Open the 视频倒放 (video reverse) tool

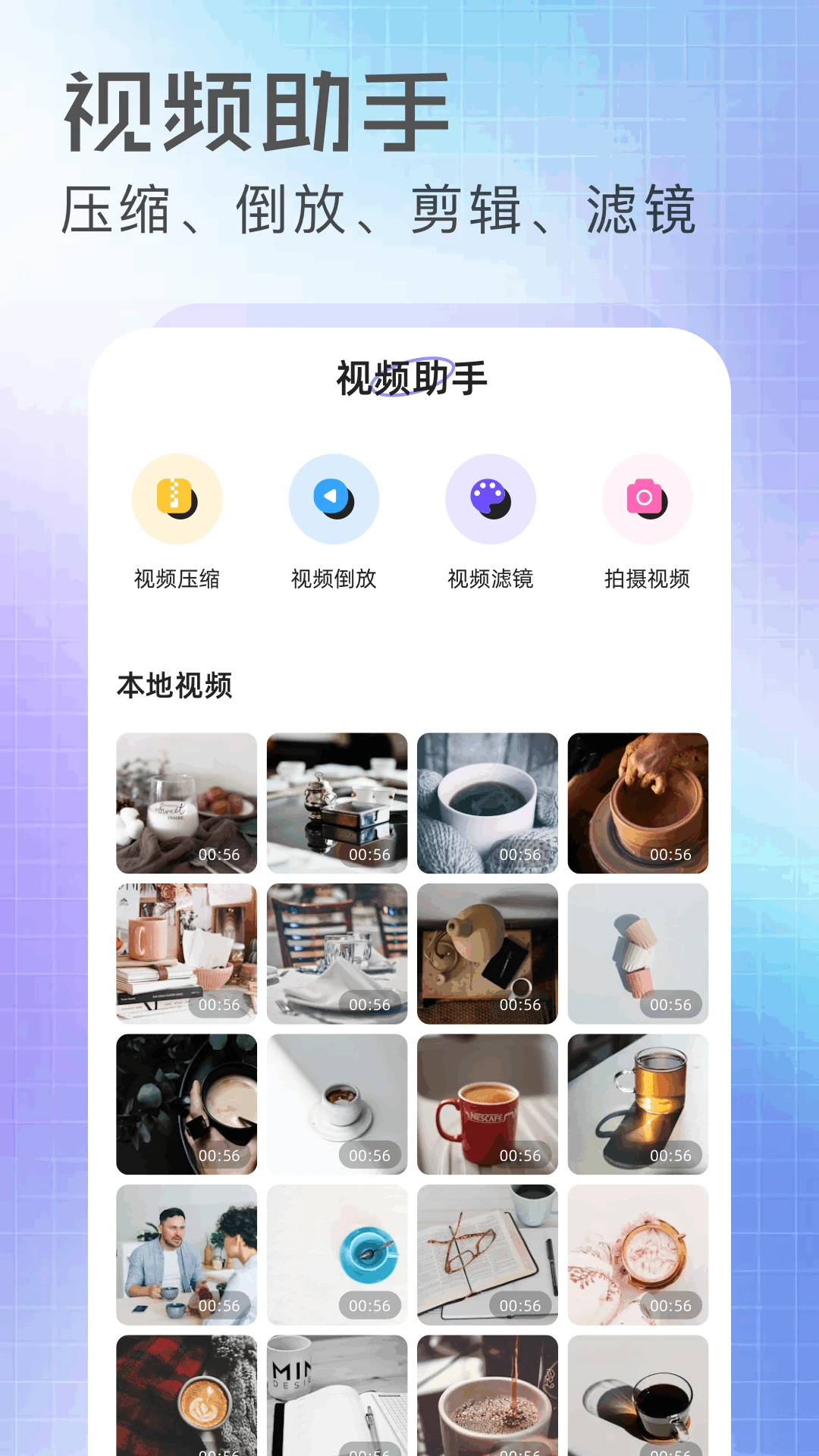point(334,499)
